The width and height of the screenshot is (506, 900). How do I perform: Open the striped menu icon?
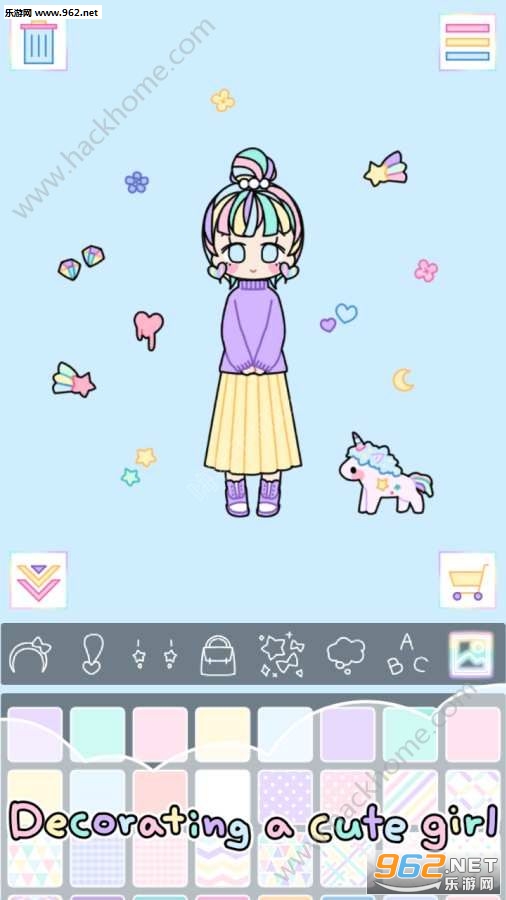tap(468, 42)
